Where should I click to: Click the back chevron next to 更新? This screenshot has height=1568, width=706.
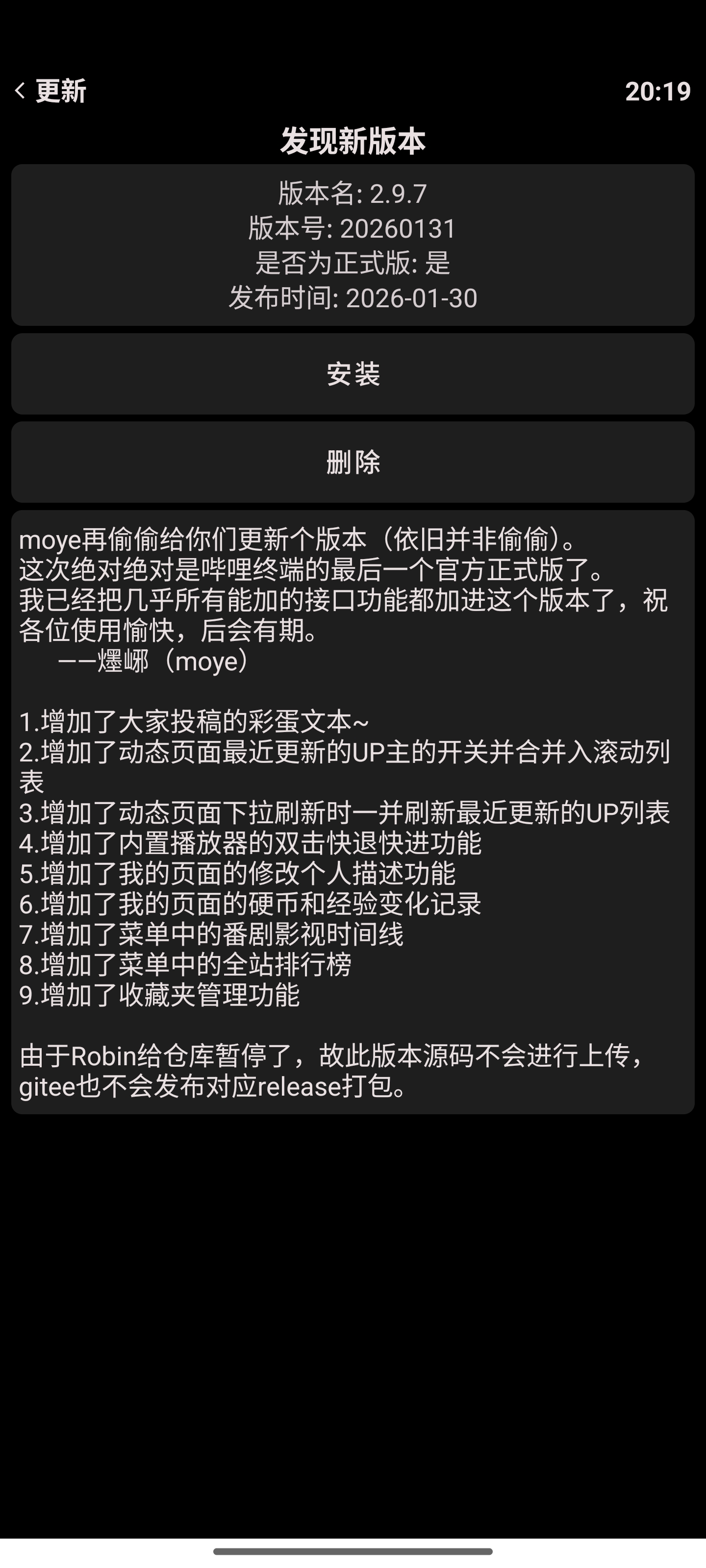pyautogui.click(x=20, y=90)
